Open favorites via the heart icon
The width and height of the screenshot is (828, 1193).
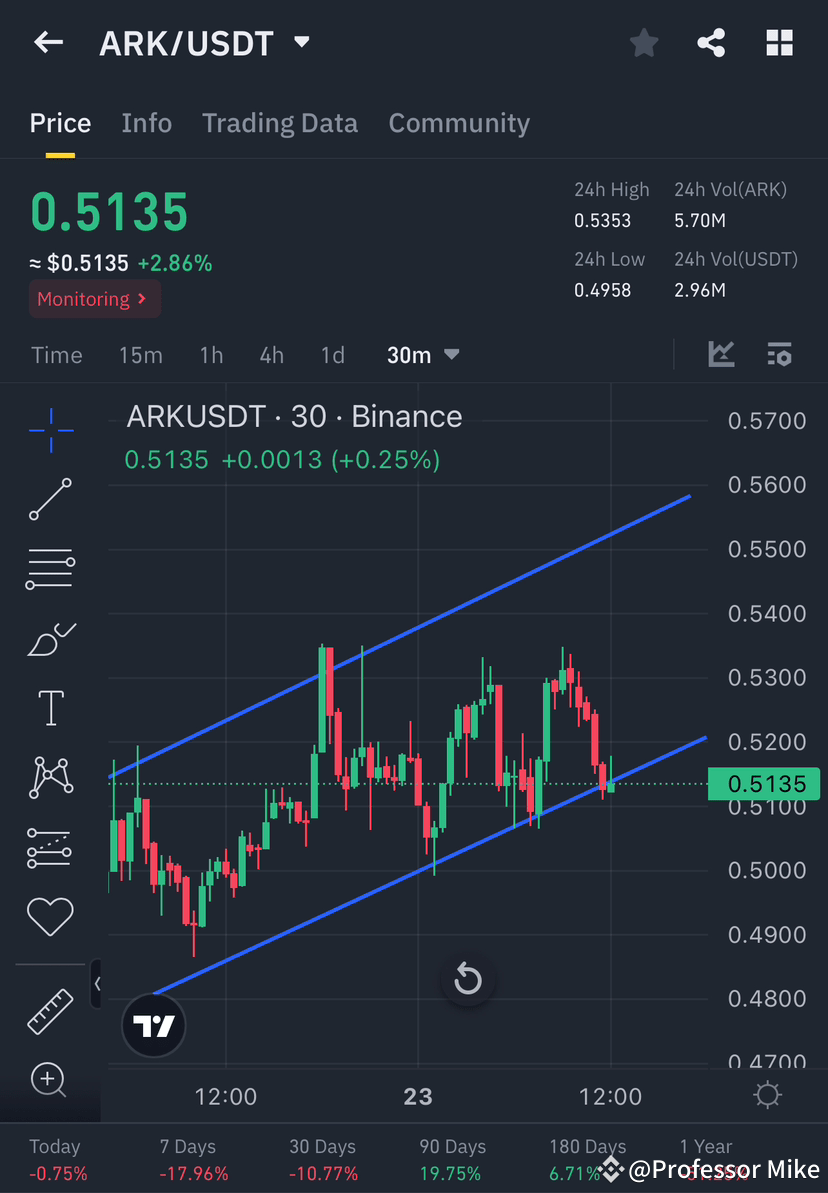(x=50, y=915)
